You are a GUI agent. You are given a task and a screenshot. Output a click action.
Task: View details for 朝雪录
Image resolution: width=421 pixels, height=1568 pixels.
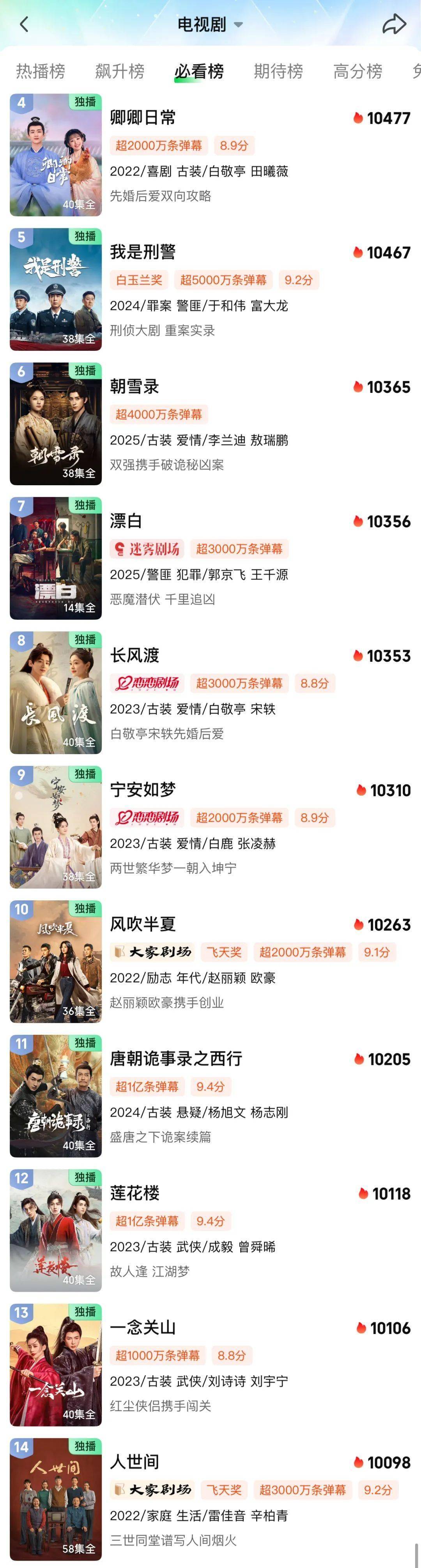(x=134, y=387)
